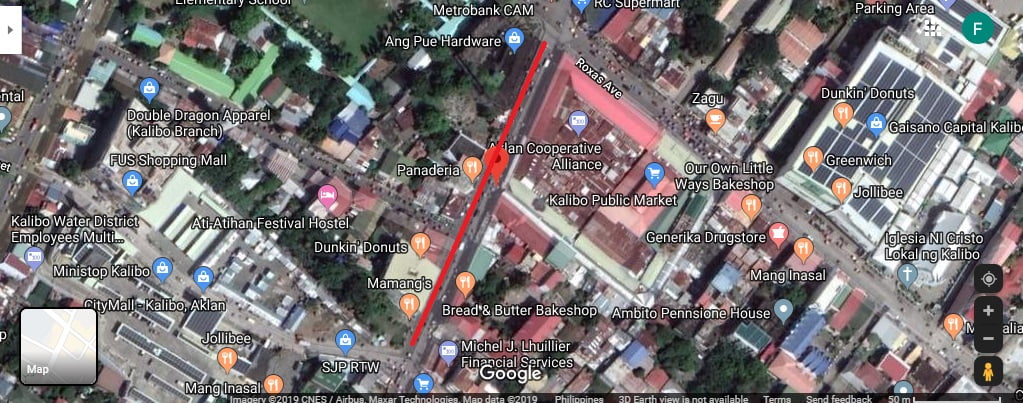
Task: Select the Street View pegman
Action: [988, 372]
